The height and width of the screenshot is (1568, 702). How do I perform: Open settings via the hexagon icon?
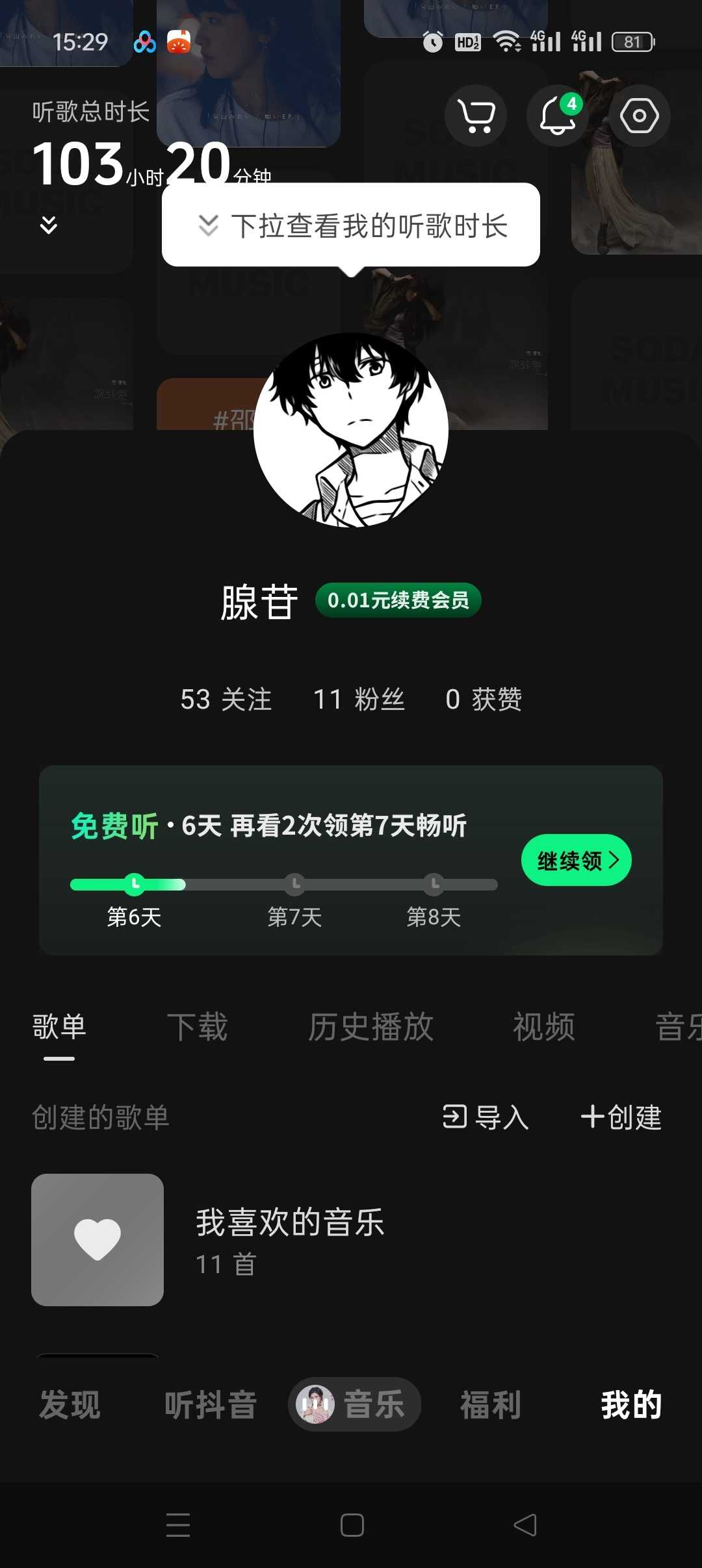point(639,116)
